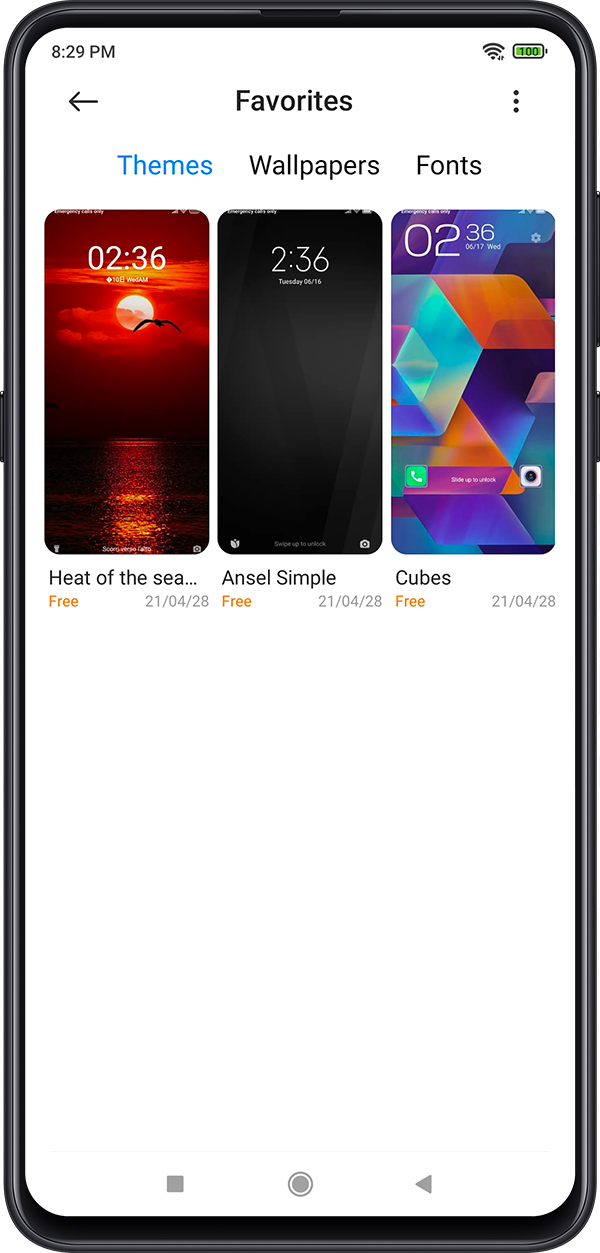Select the Themes tab

coord(165,165)
